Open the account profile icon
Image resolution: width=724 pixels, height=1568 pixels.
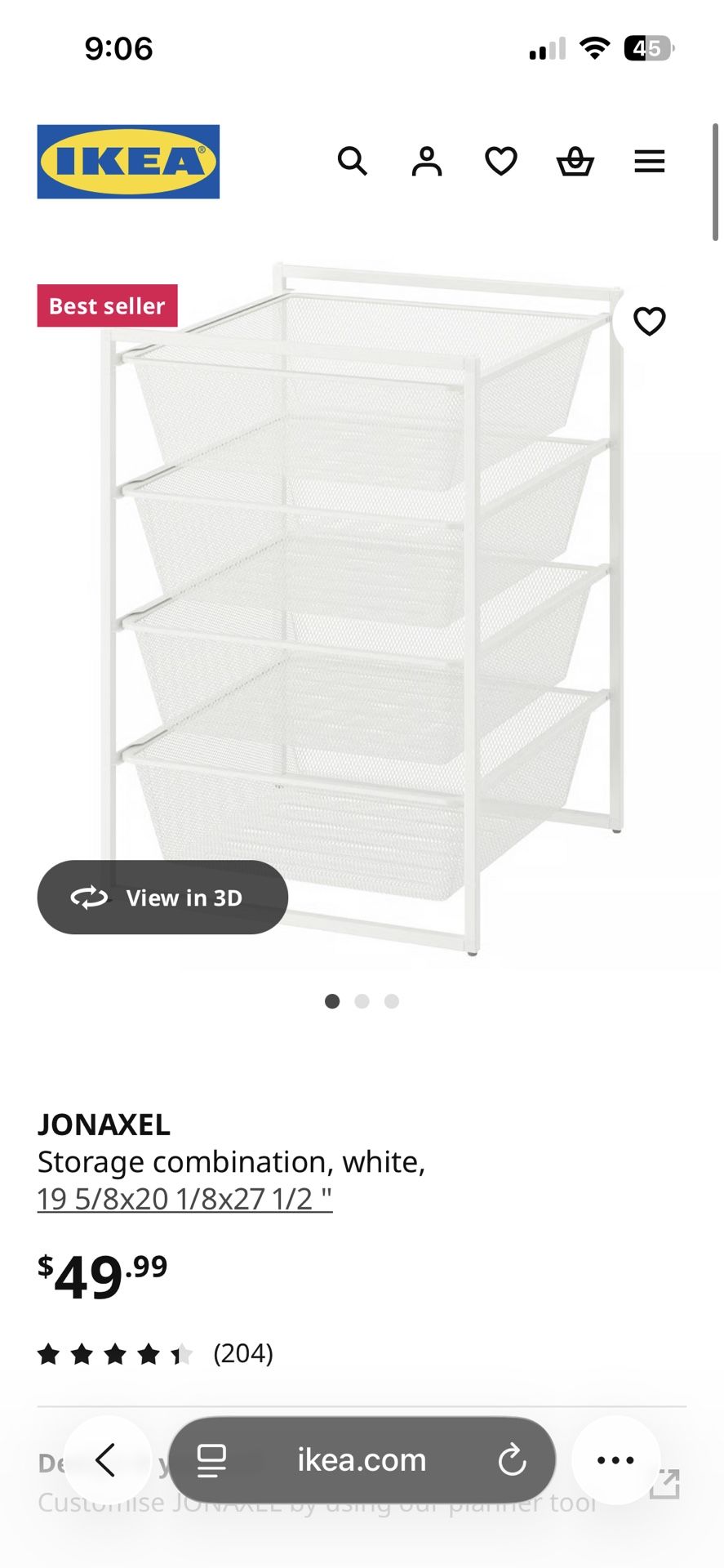(x=426, y=162)
